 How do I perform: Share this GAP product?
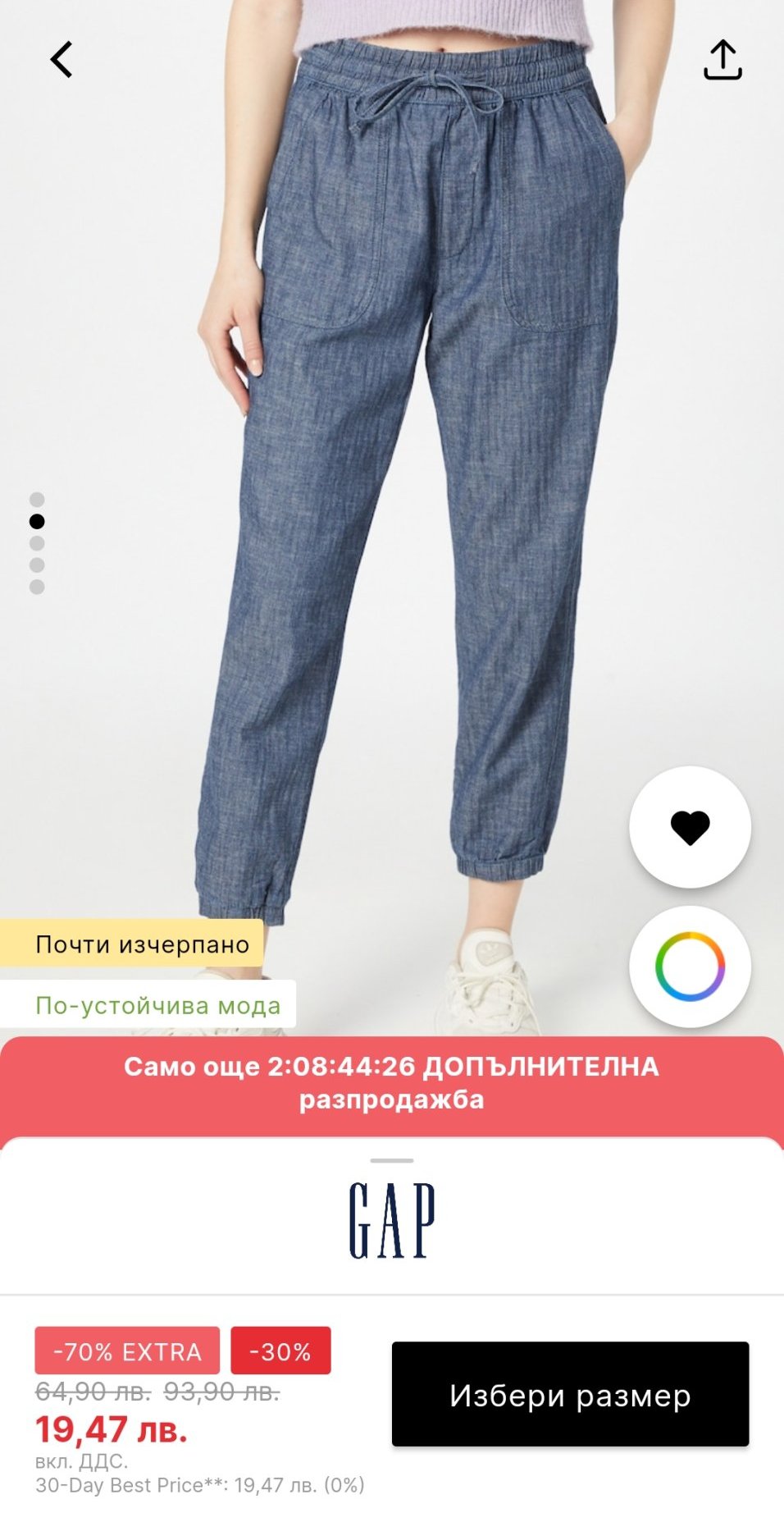click(x=722, y=60)
